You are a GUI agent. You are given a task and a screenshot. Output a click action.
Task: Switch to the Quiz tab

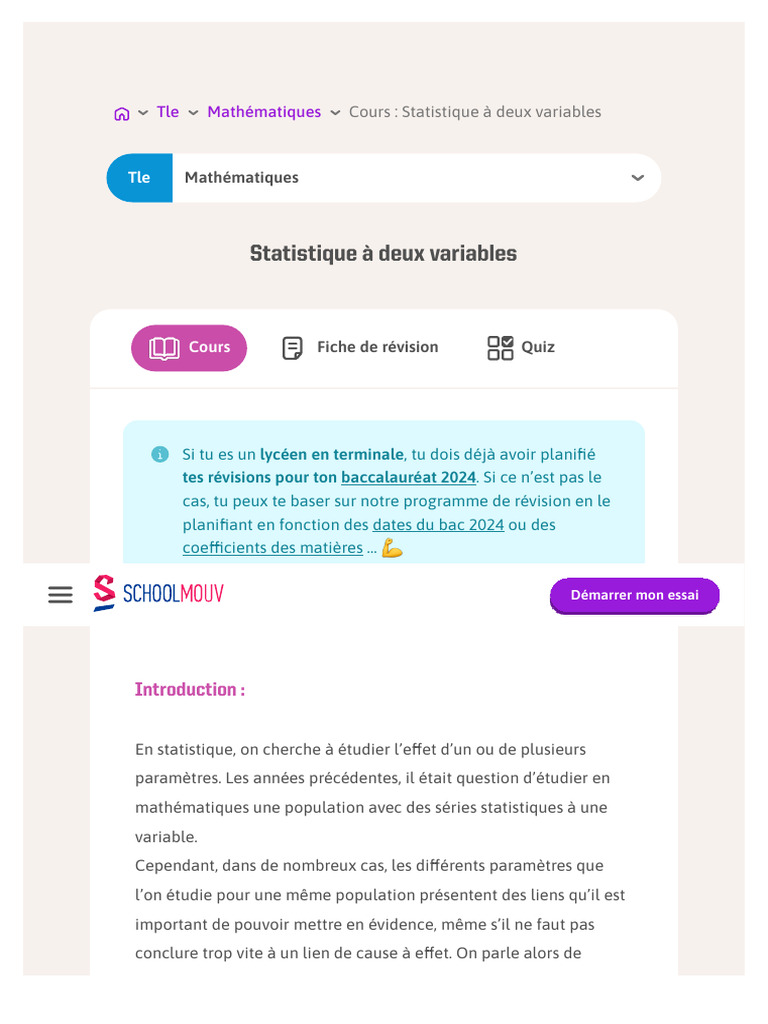pyautogui.click(x=521, y=347)
